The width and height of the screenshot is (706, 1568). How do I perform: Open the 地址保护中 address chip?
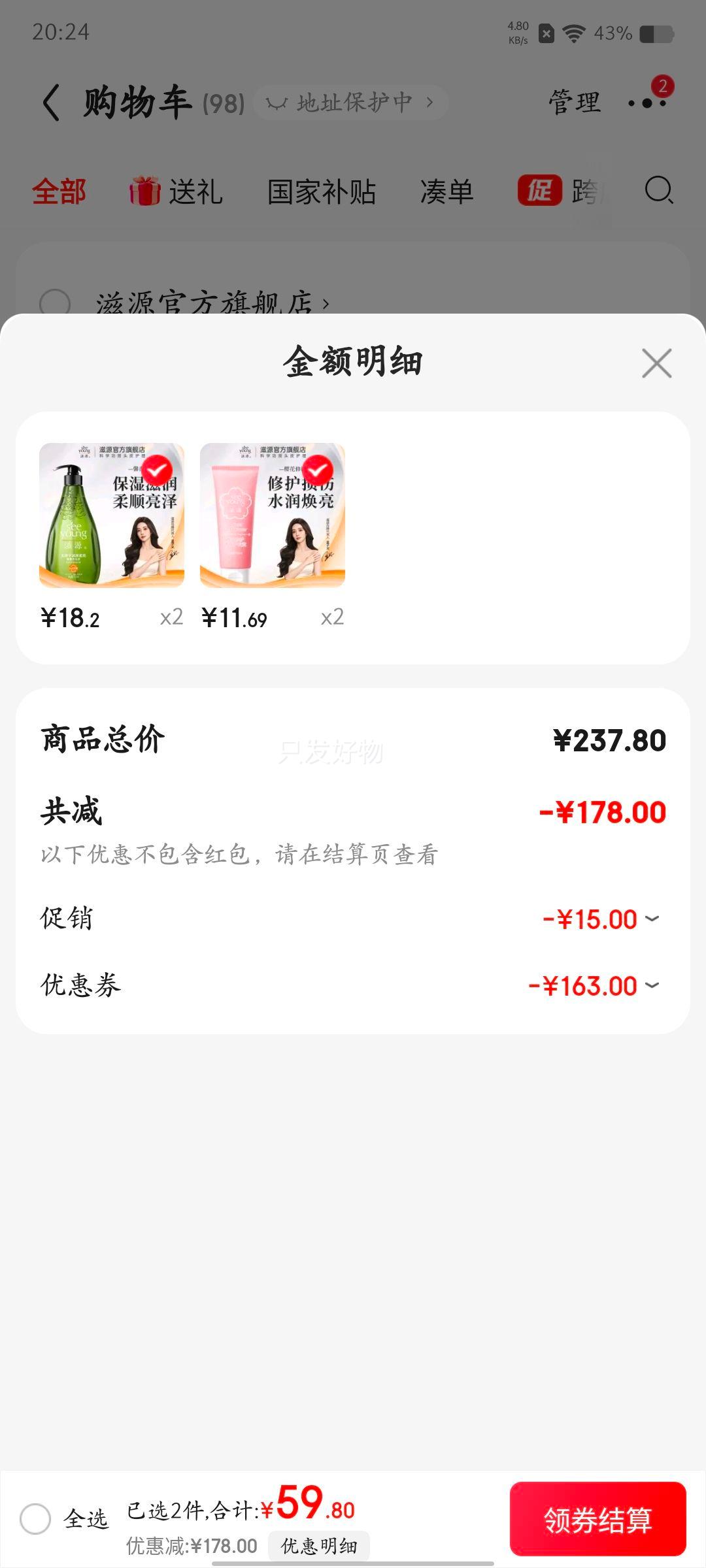350,102
